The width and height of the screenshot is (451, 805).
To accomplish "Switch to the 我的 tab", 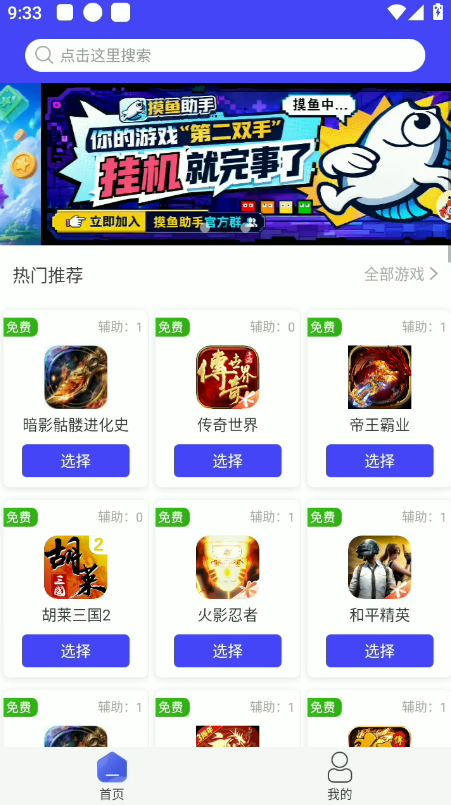I will tap(340, 776).
